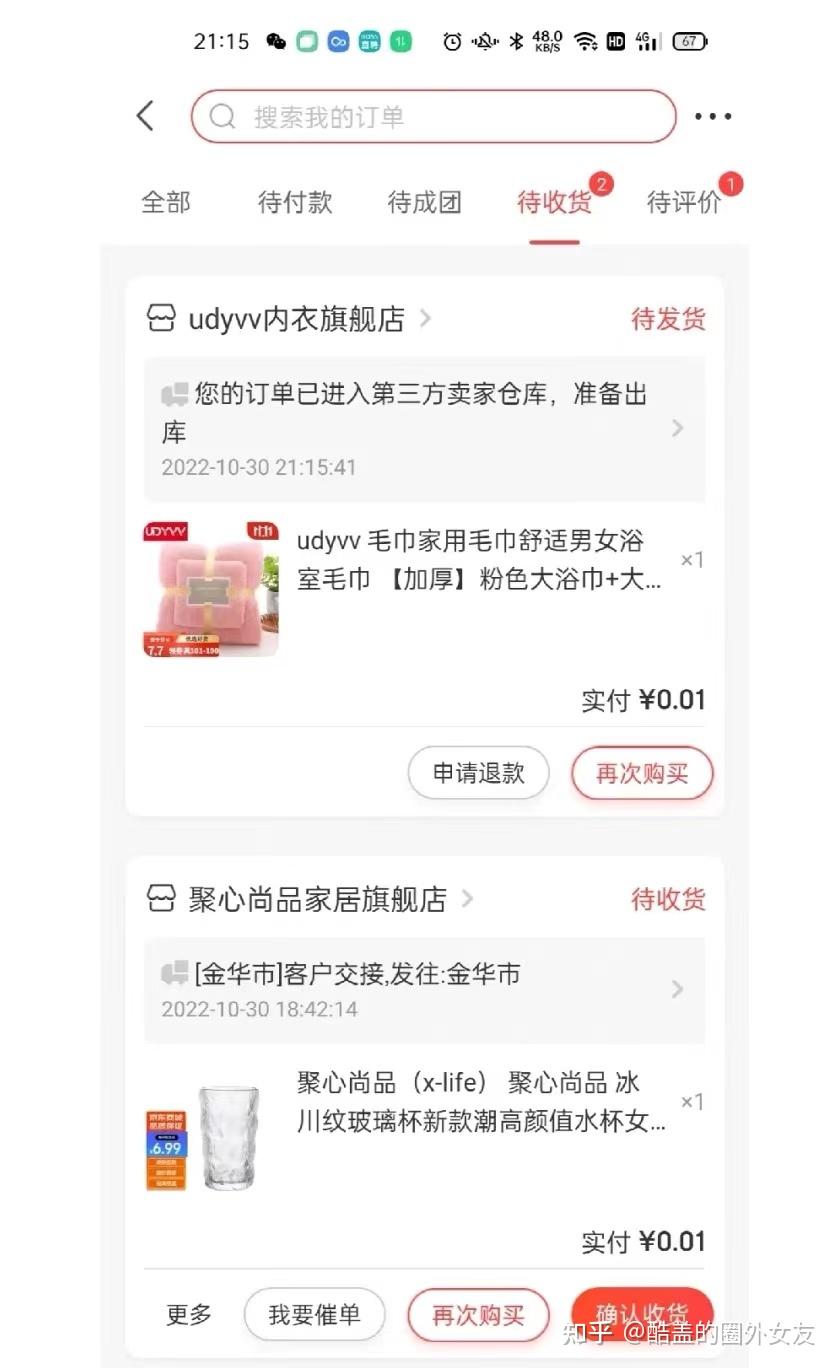Tap the battery indicator in the status bar
This screenshot has width=836, height=1368.
point(687,41)
